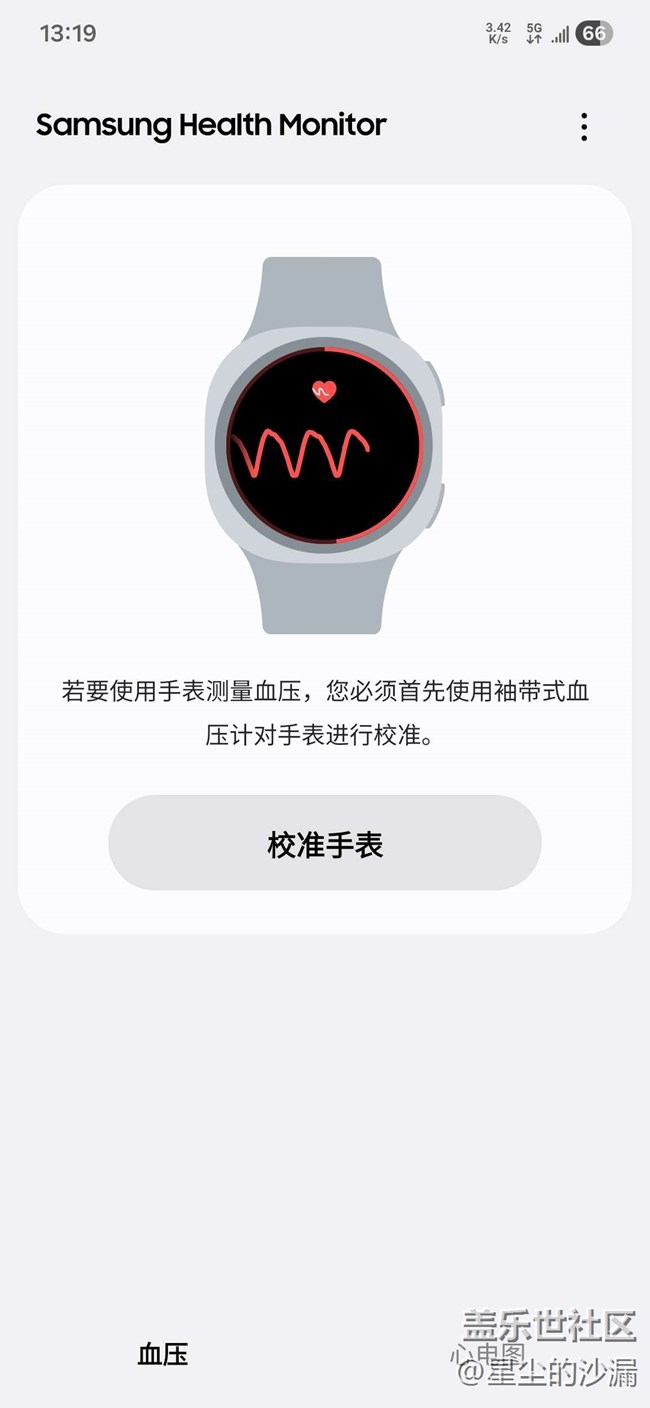Switch to the 血压 tab
The width and height of the screenshot is (650, 1408).
tap(163, 1355)
